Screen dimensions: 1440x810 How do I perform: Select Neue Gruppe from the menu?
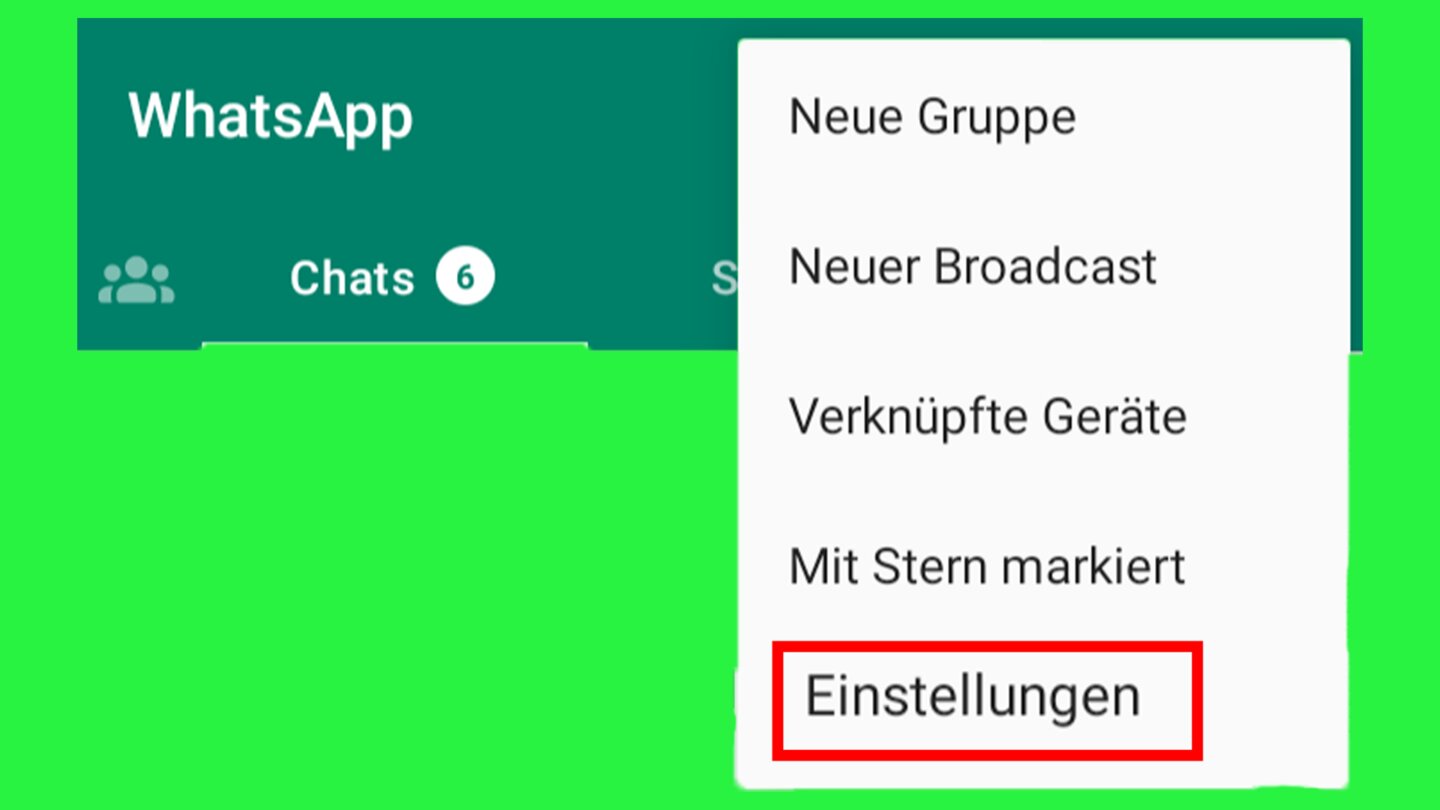[932, 117]
